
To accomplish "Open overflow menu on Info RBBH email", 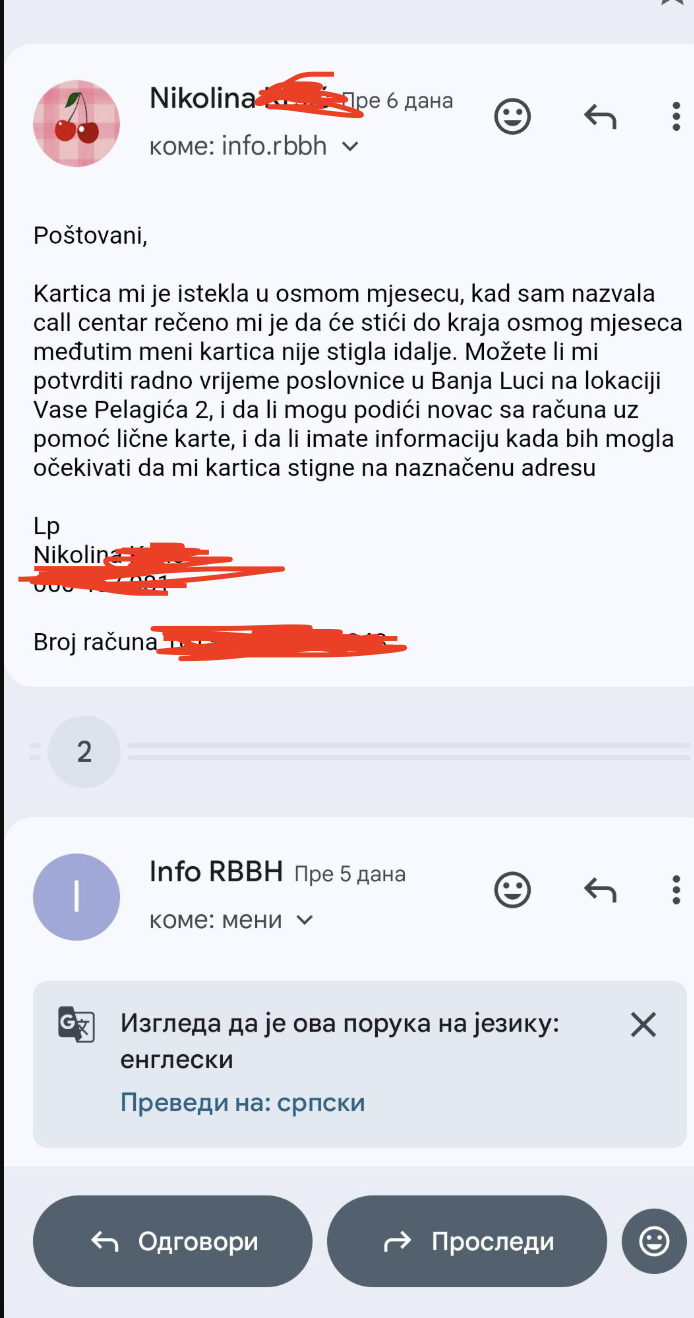I will click(x=677, y=889).
